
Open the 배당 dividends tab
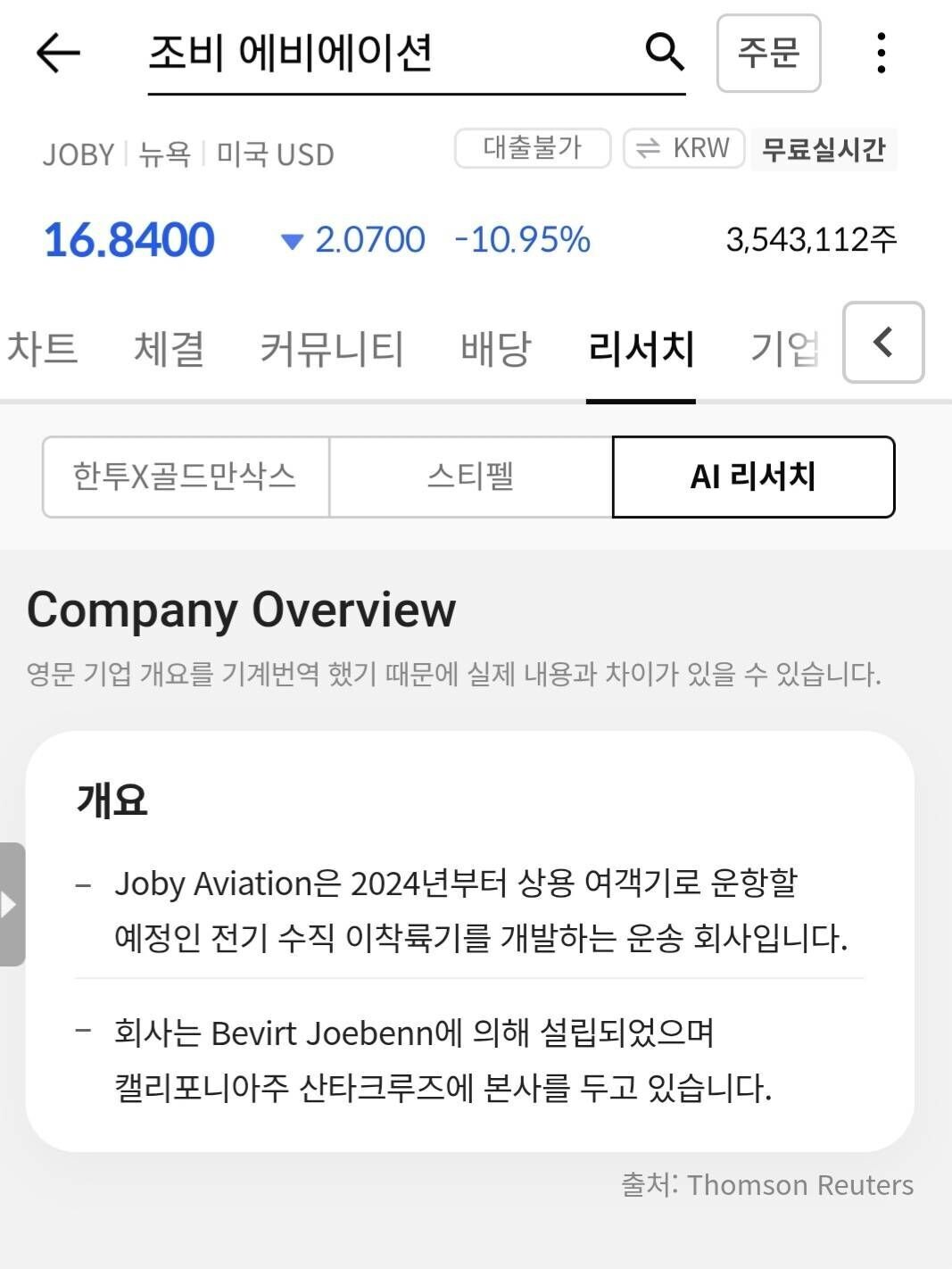(x=495, y=349)
